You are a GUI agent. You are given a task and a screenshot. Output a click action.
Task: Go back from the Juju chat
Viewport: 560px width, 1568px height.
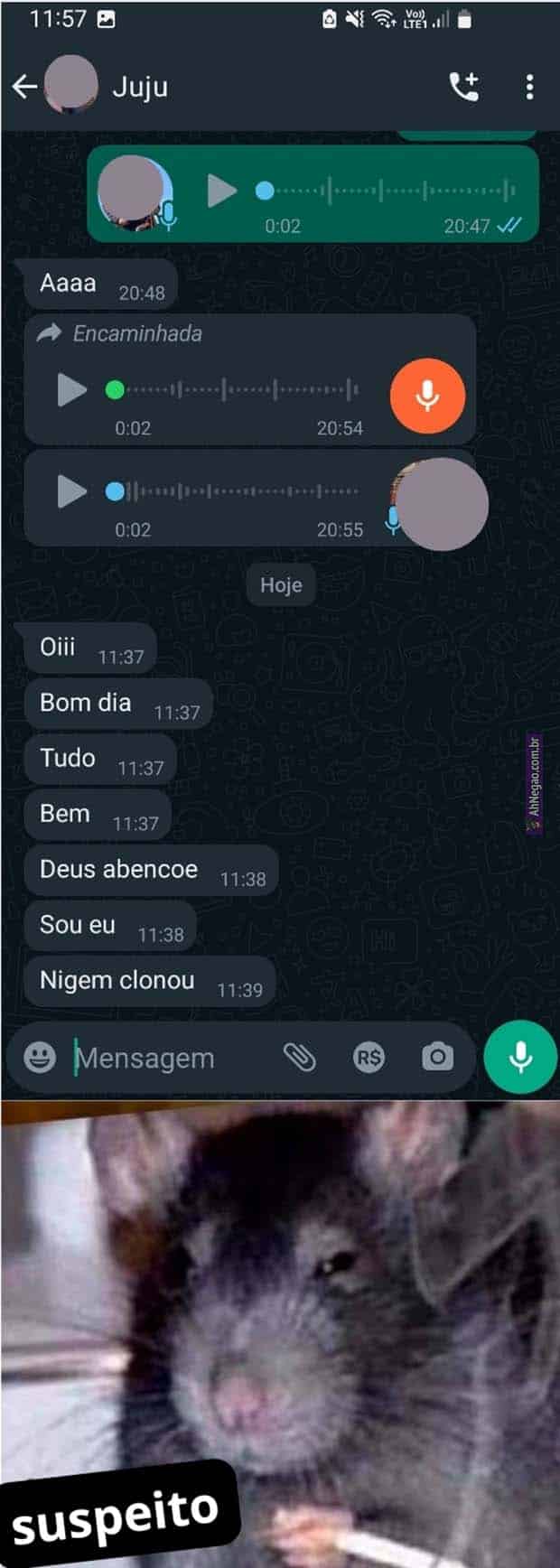pyautogui.click(x=24, y=87)
